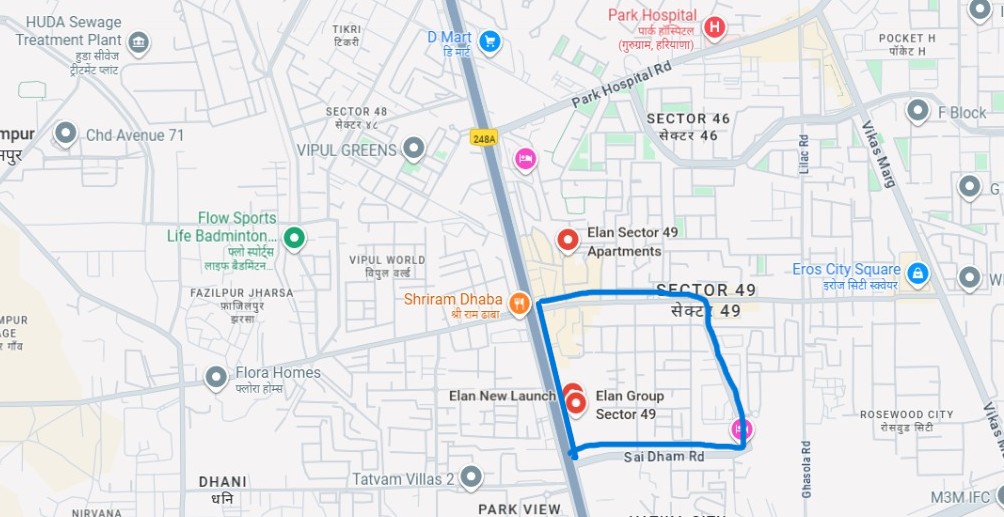The image size is (1004, 517).
Task: Tap the HUDA Sewage Treatment Plant pin
Action: (x=139, y=42)
